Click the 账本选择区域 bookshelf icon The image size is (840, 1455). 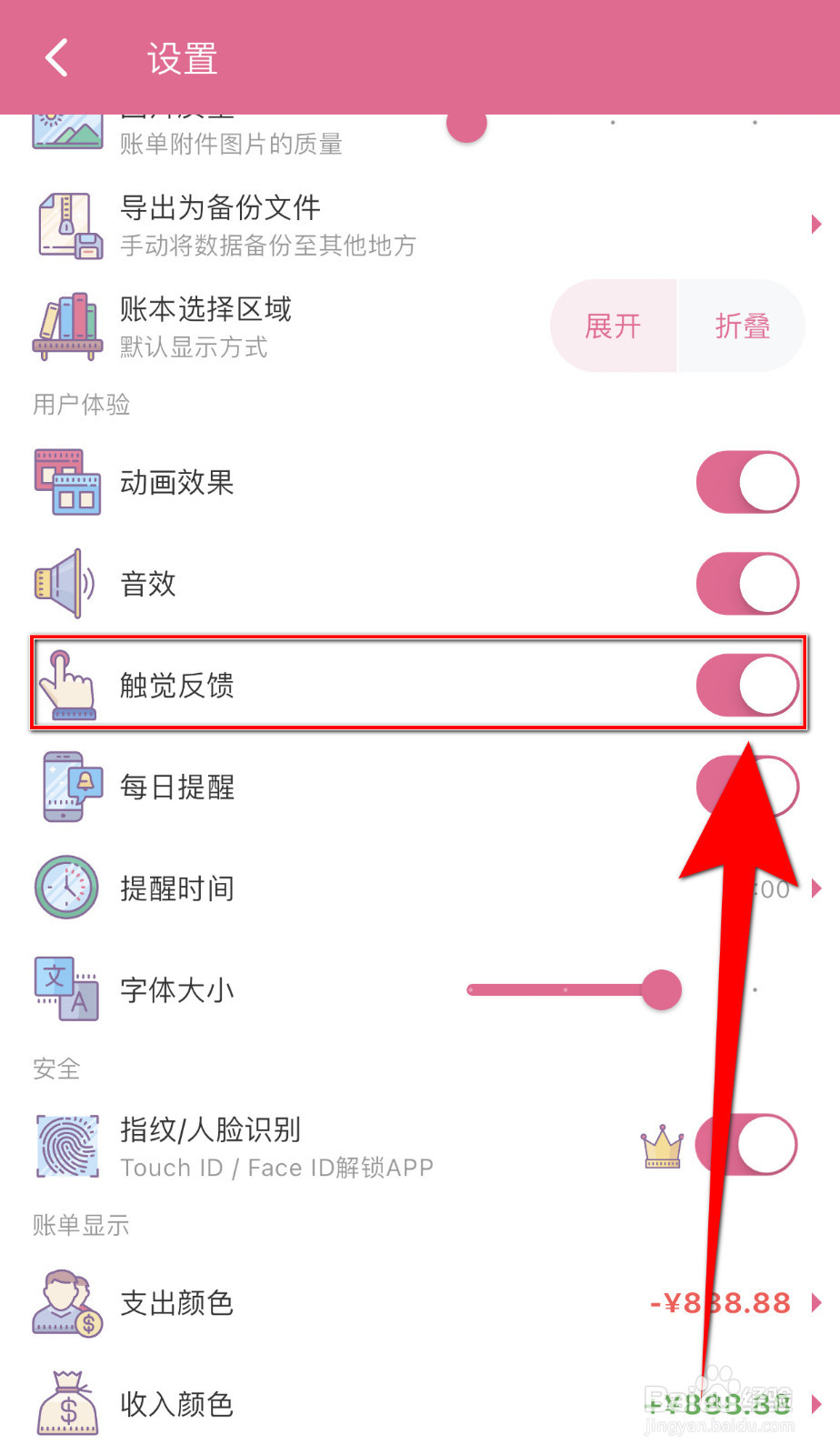(x=68, y=326)
